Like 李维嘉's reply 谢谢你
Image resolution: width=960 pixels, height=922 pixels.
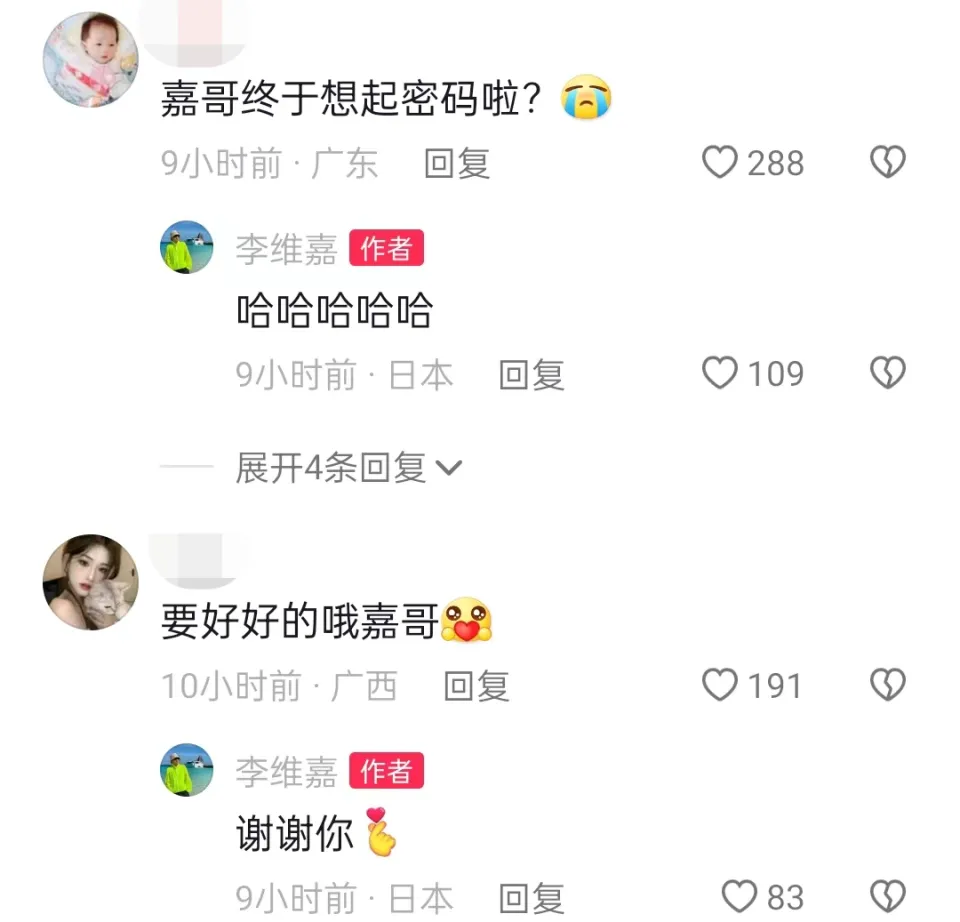click(740, 896)
